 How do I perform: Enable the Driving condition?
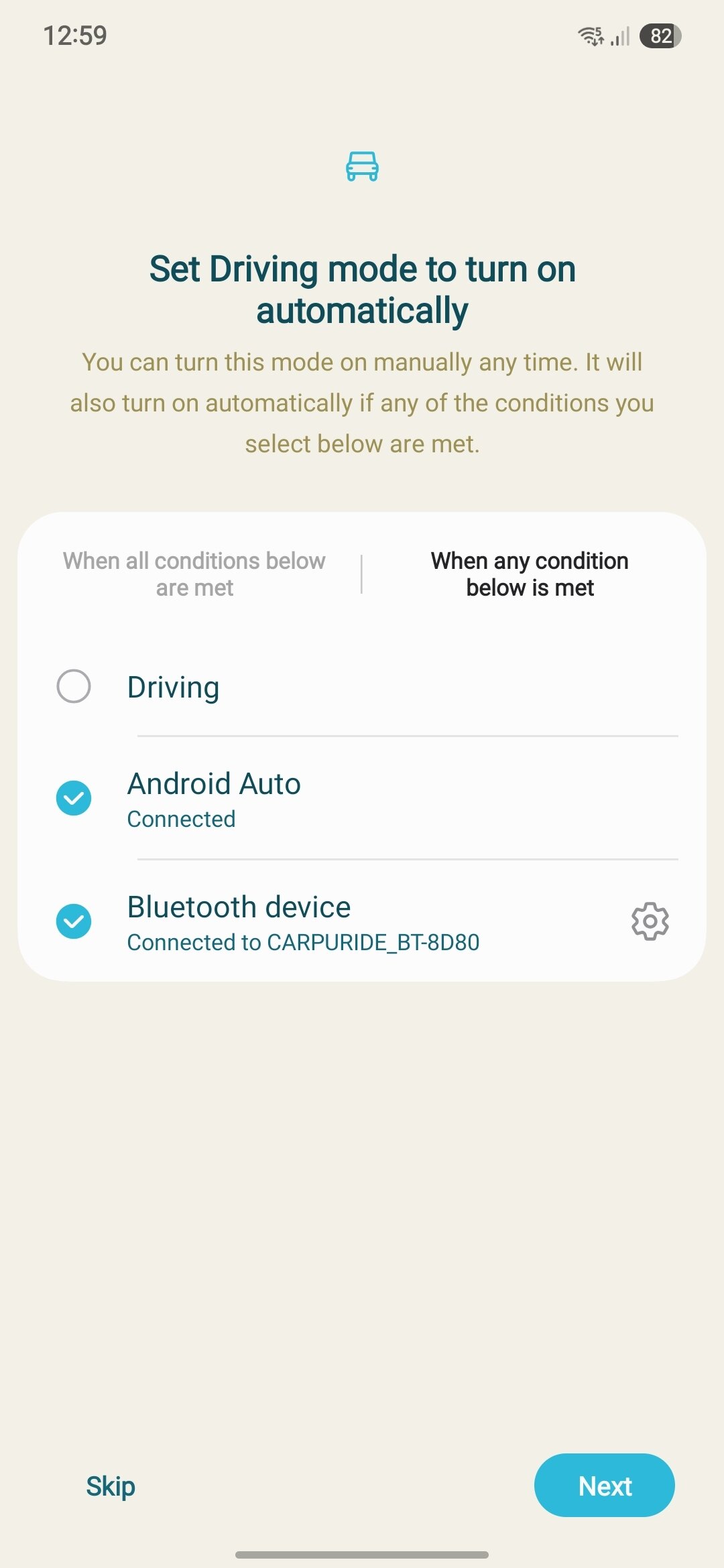pos(74,686)
